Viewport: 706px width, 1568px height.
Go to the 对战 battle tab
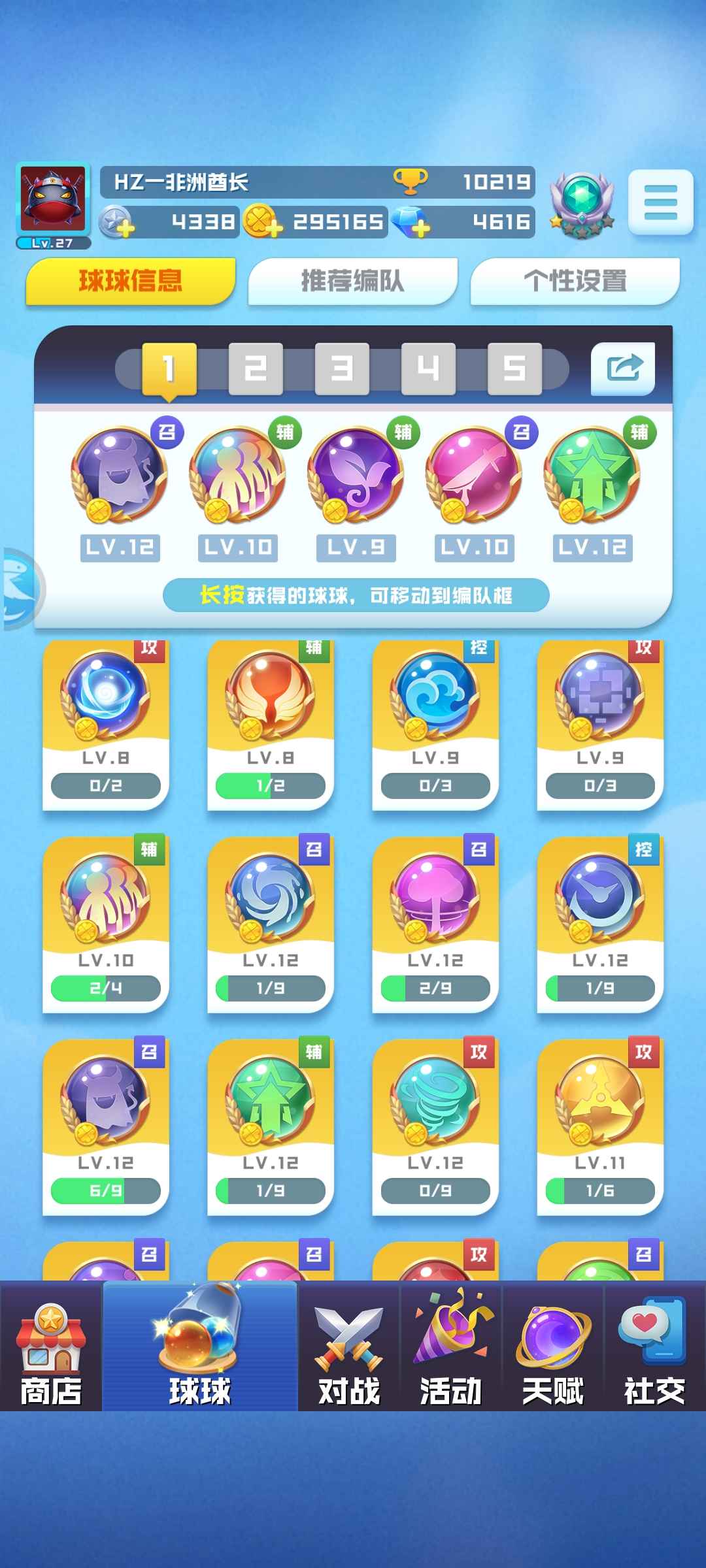348,1347
